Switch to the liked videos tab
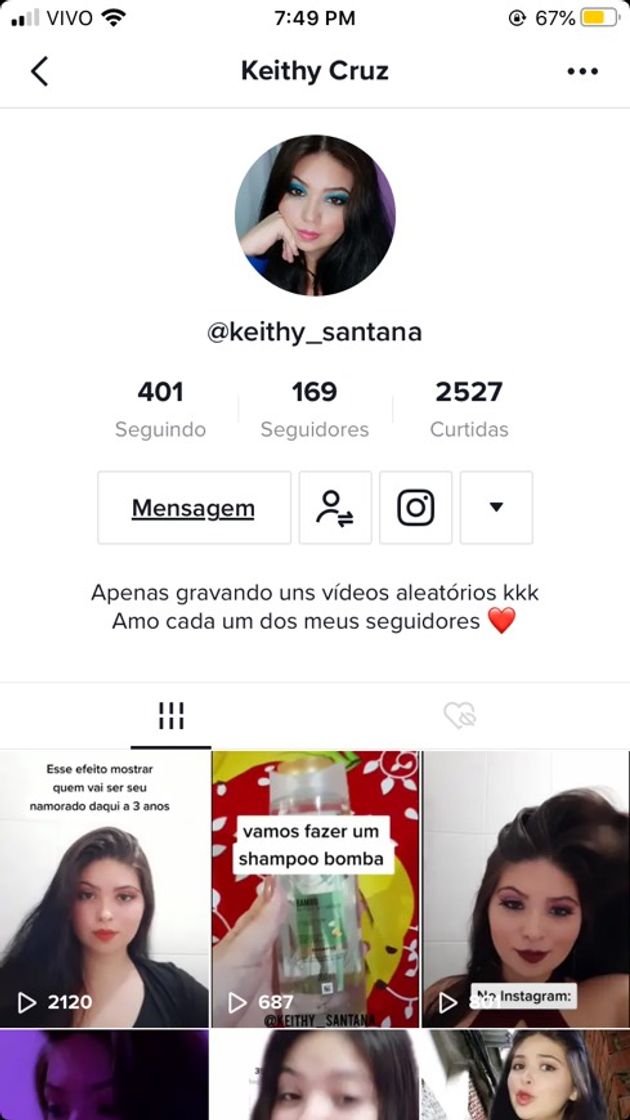630x1120 pixels. coord(459,715)
